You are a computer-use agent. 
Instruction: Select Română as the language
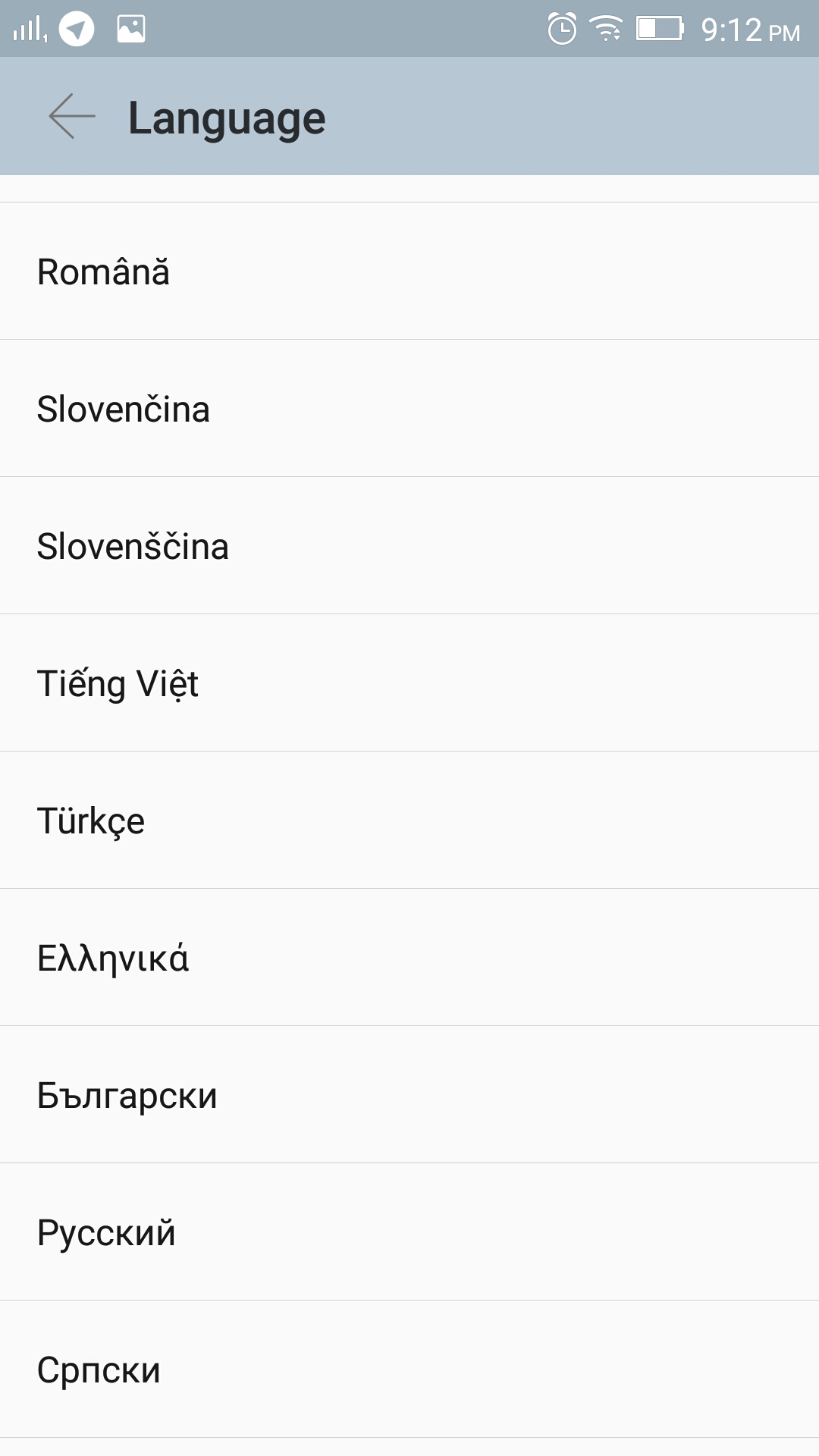pyautogui.click(x=104, y=271)
